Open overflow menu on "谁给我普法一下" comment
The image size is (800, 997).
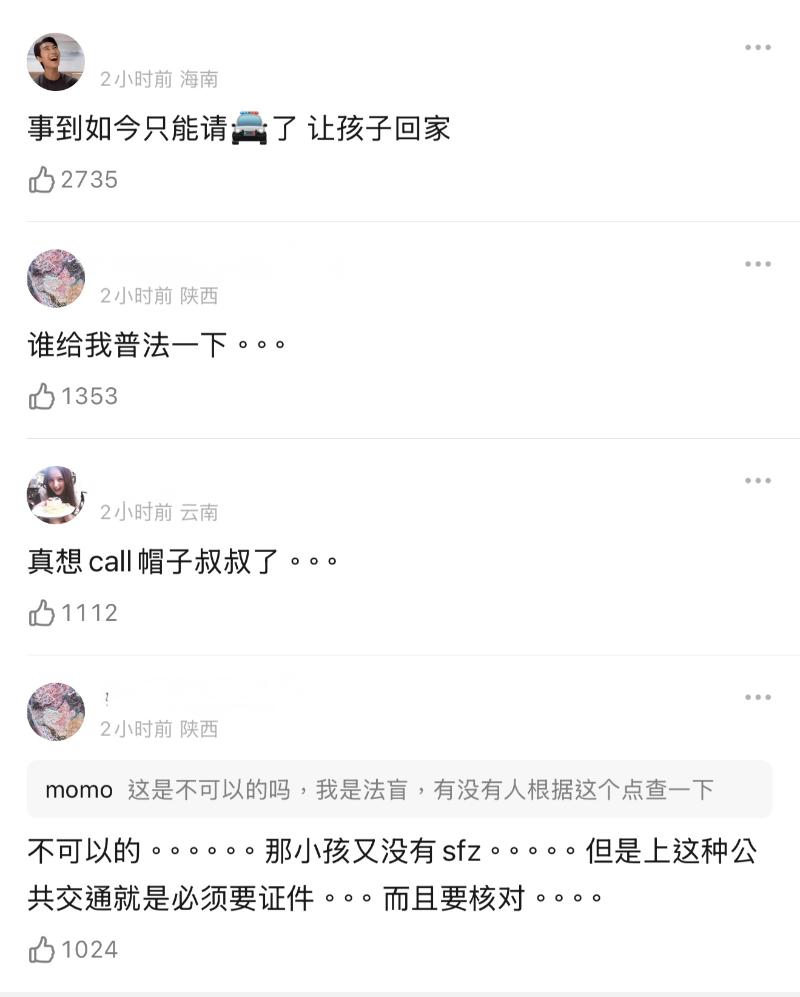tap(757, 264)
